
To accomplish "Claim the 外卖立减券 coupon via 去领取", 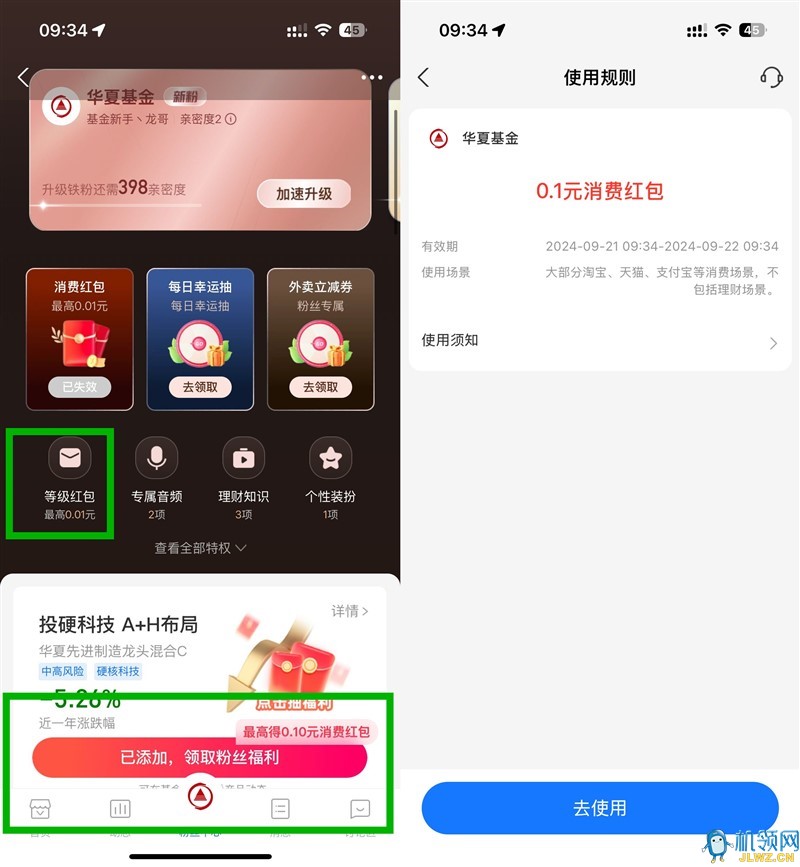I will [x=320, y=387].
